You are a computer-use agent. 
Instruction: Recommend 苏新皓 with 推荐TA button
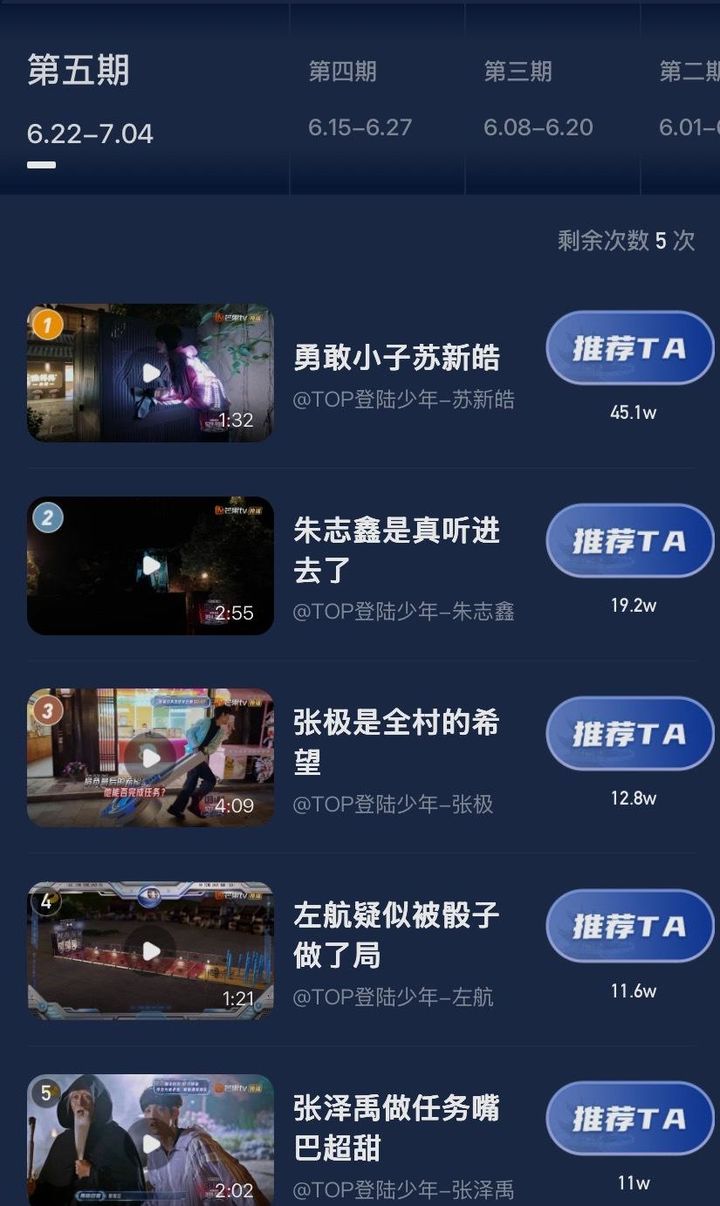coord(629,348)
